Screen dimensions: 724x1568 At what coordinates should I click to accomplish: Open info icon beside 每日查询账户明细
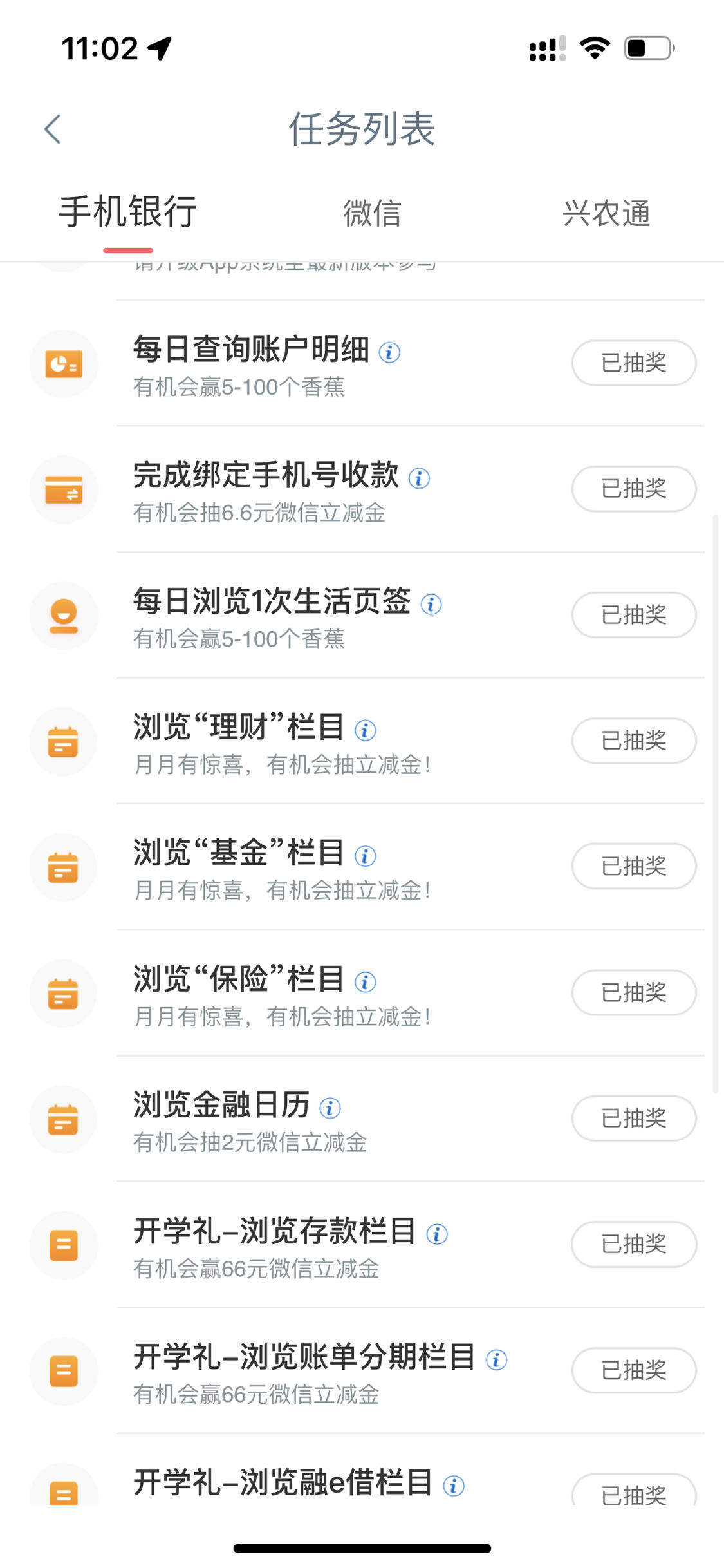[x=389, y=352]
